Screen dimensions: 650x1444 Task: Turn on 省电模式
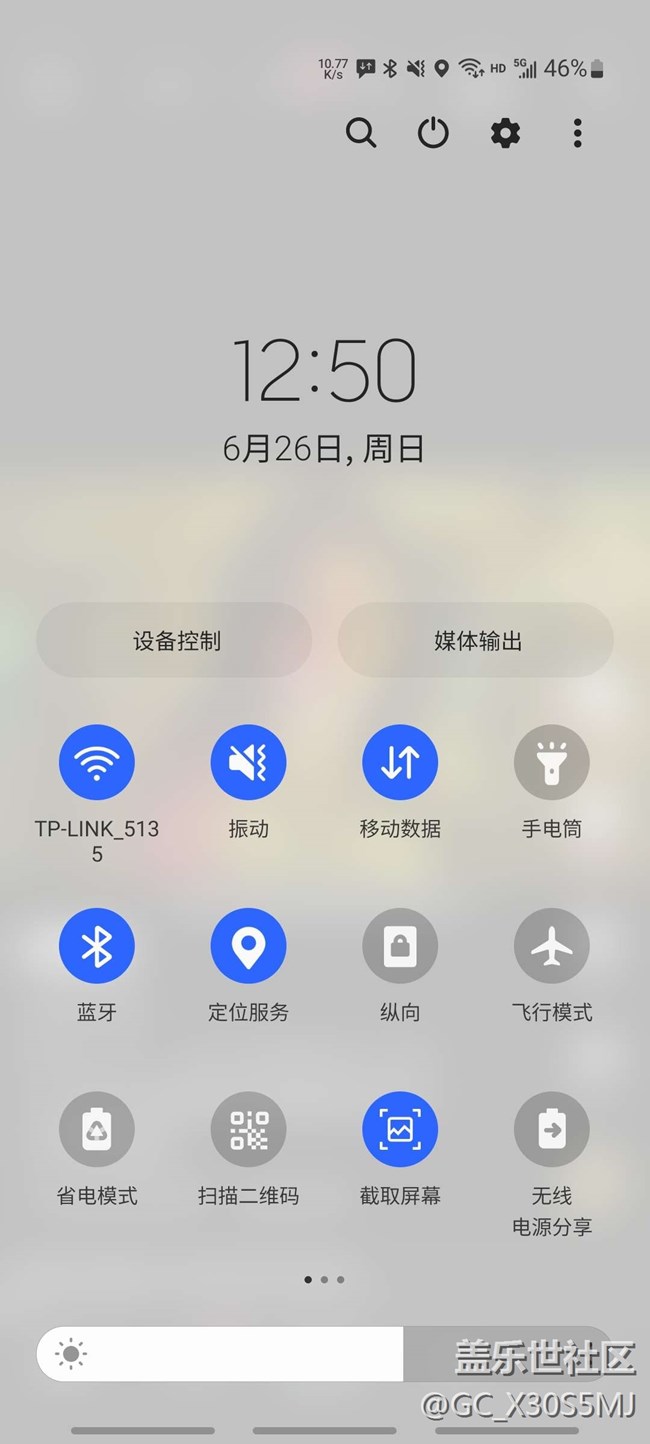coord(97,1130)
